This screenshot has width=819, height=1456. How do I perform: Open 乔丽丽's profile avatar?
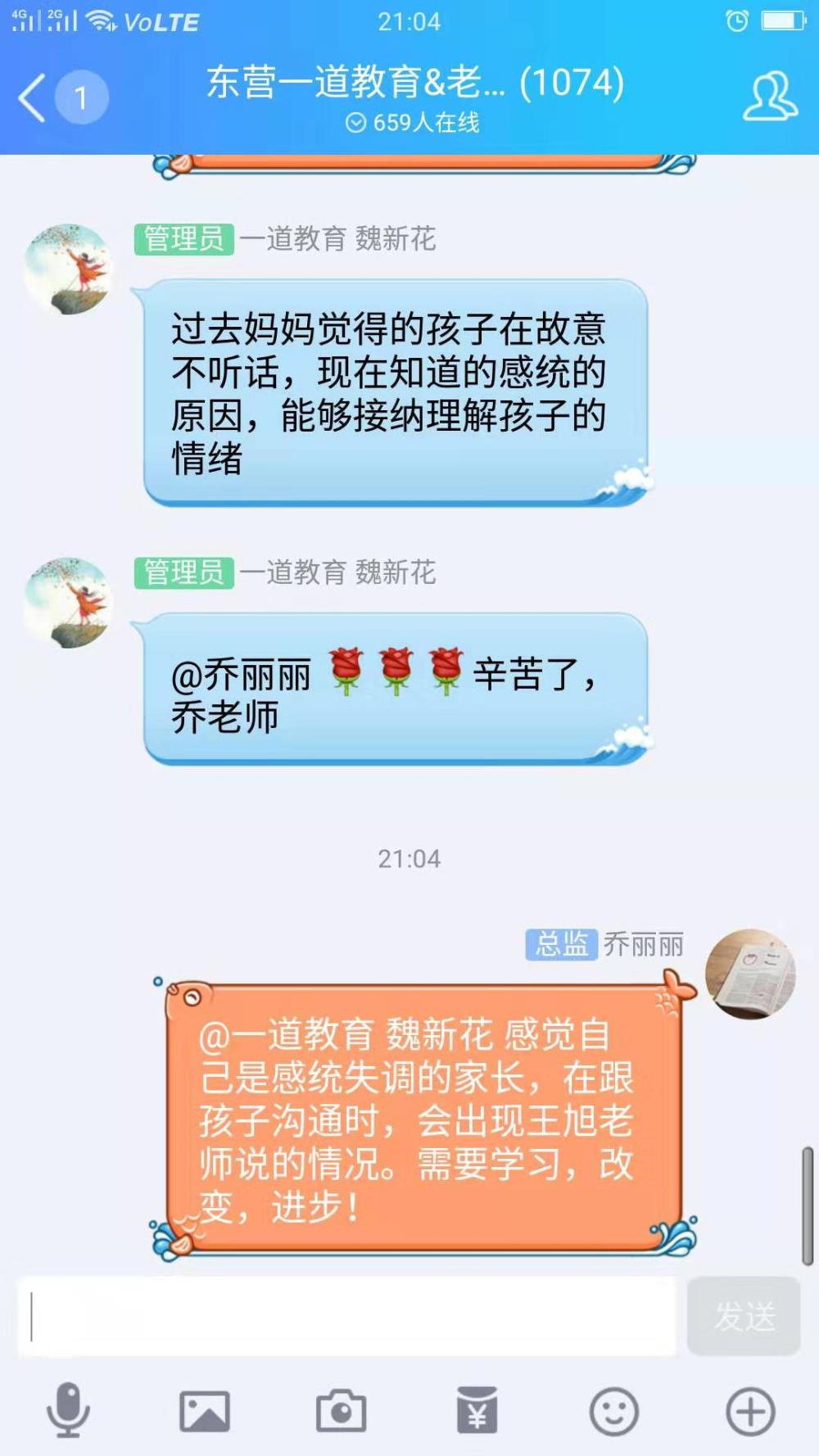[750, 974]
